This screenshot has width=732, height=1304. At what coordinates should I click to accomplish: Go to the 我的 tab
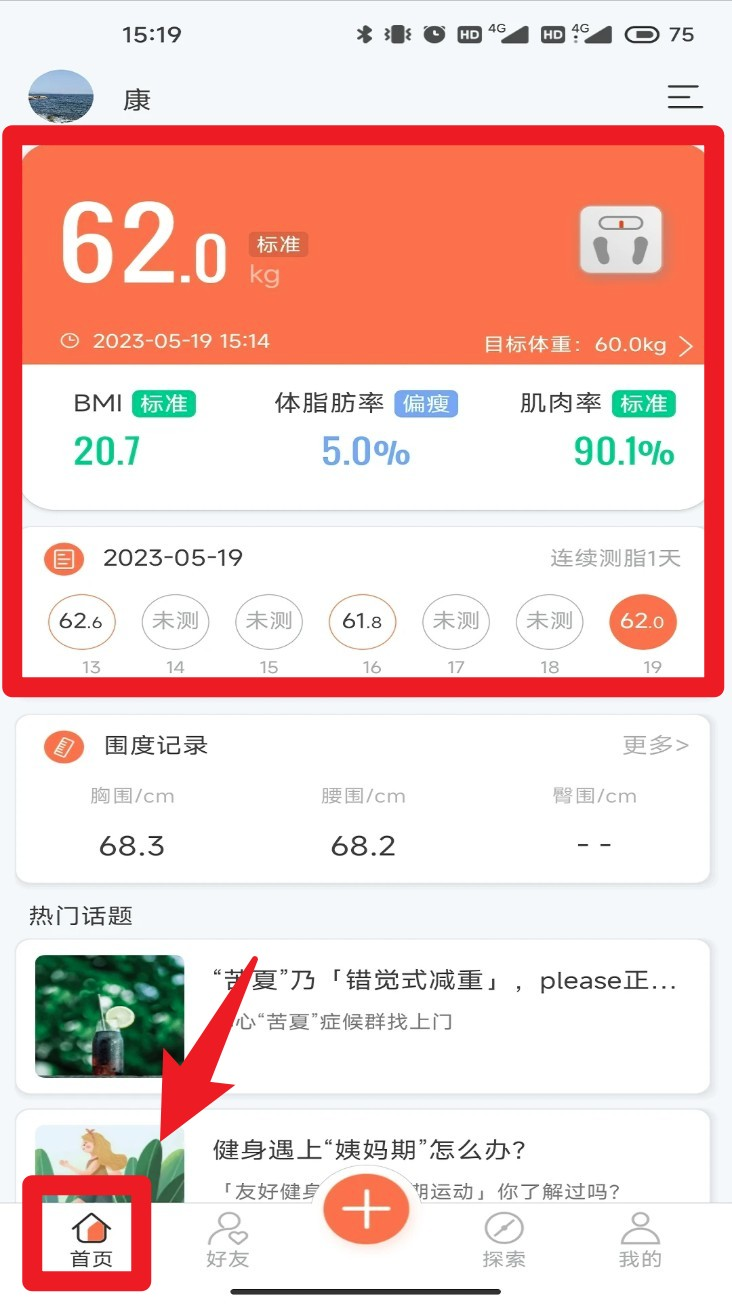[x=640, y=1240]
